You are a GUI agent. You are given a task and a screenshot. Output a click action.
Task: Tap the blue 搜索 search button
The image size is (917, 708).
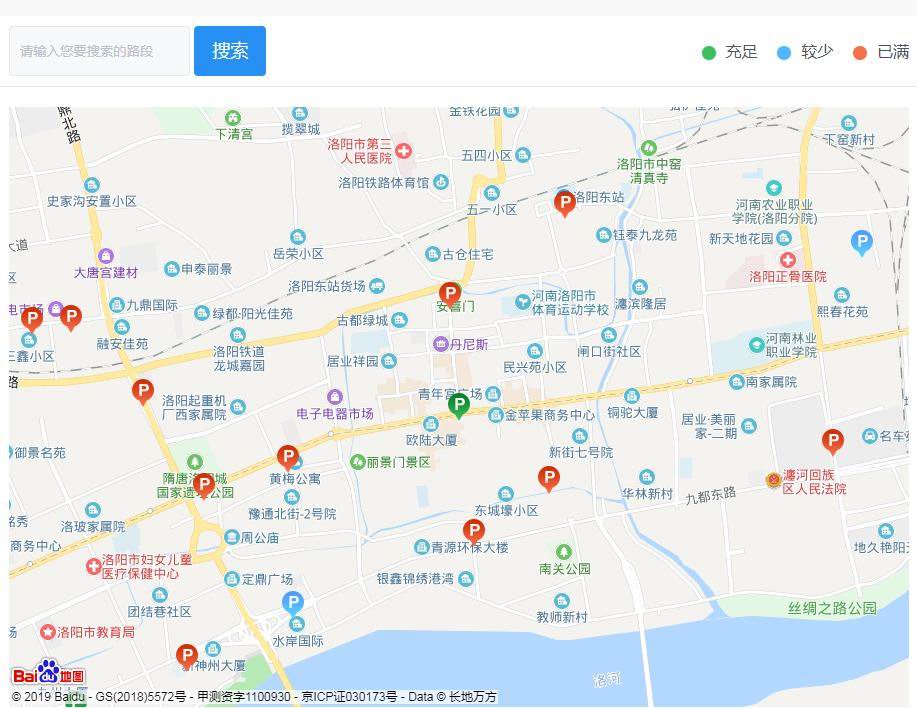coord(230,51)
